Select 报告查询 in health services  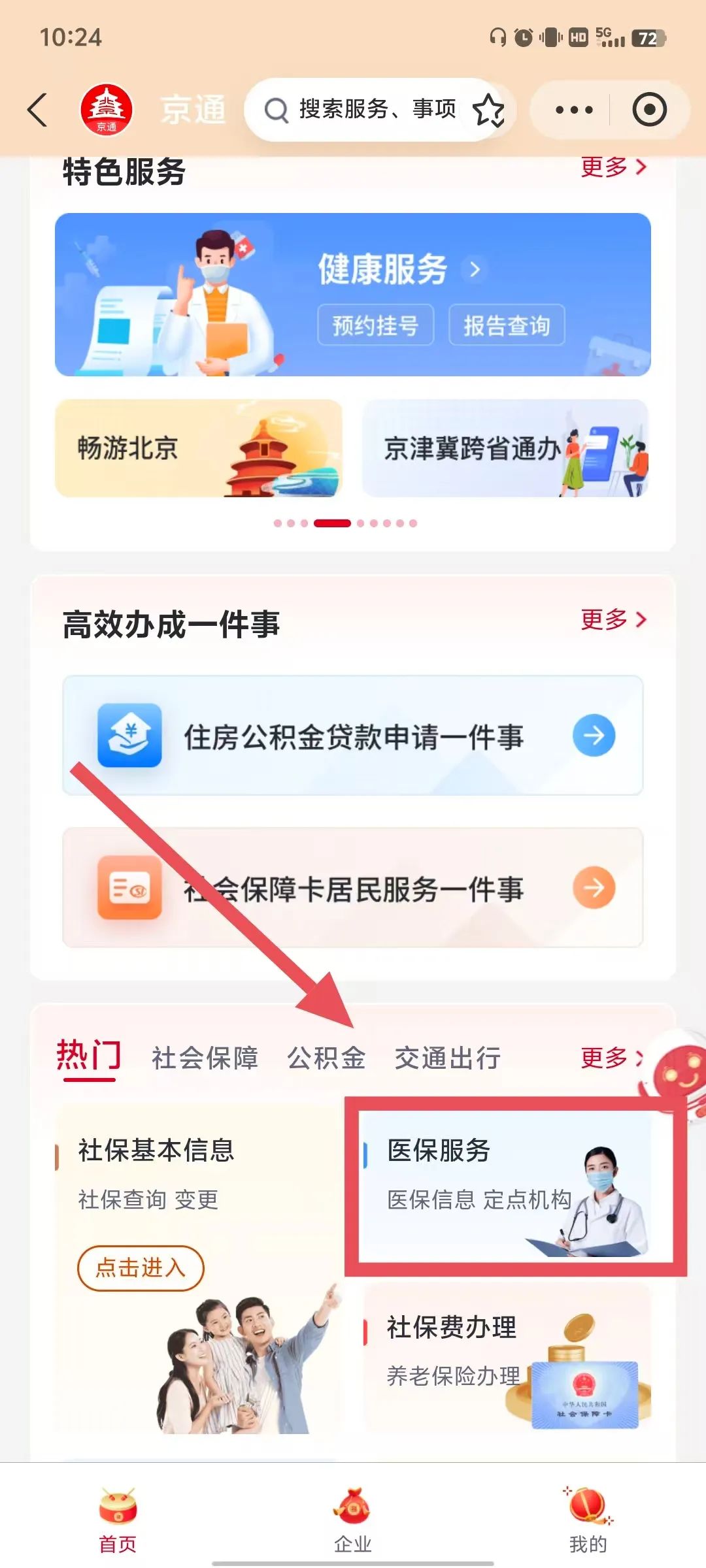[x=507, y=325]
